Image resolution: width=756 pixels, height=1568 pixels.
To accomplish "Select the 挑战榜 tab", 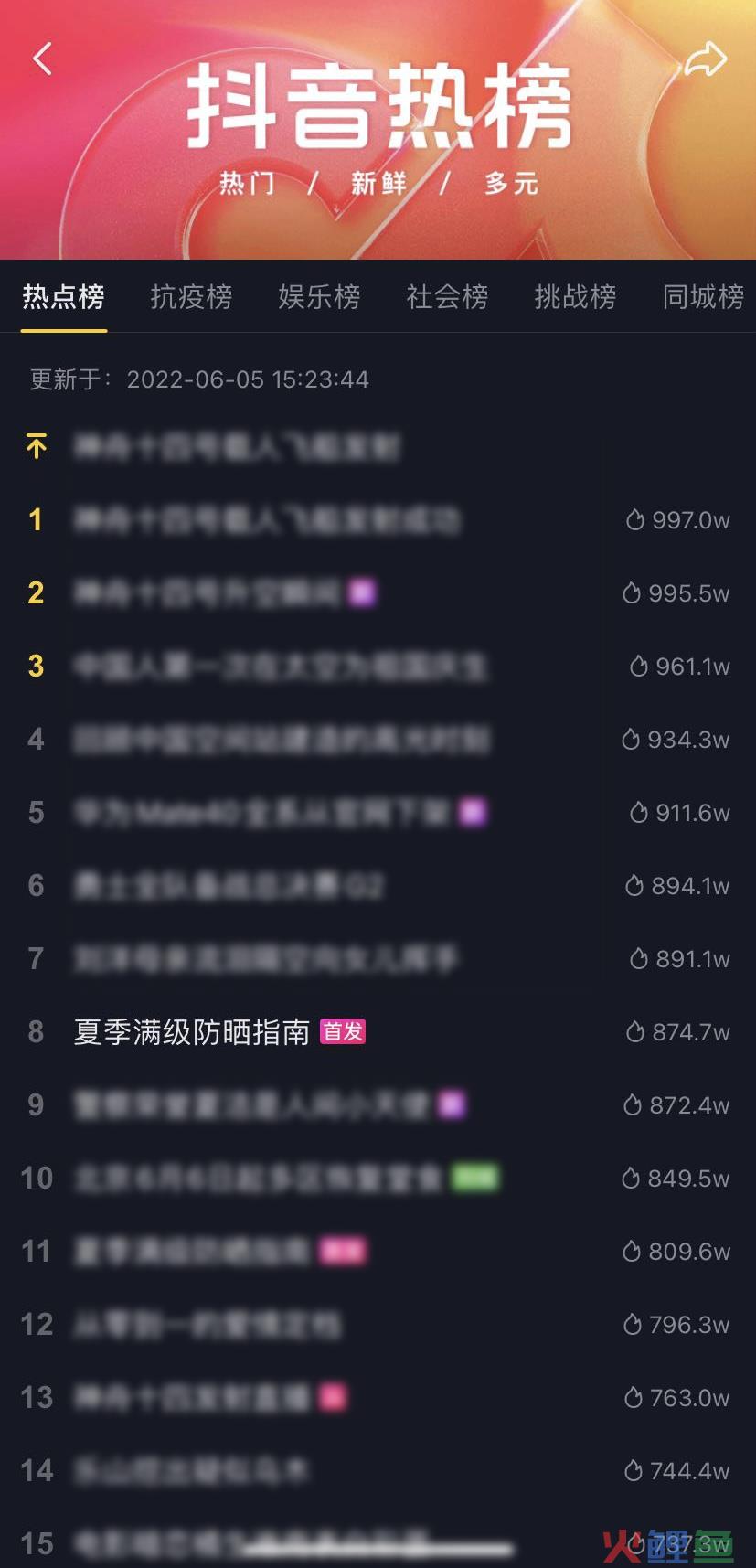I will point(575,296).
